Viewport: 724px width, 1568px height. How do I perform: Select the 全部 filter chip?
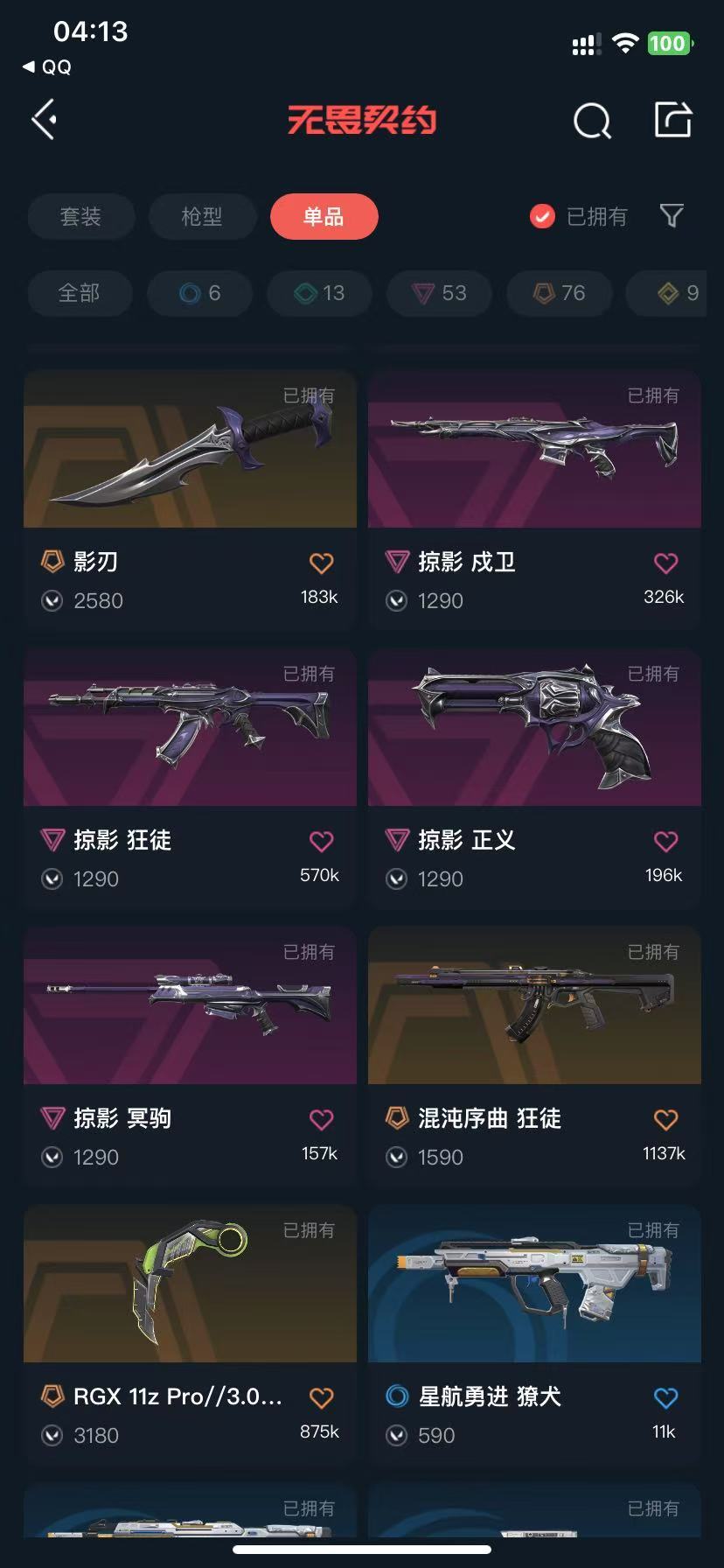click(x=80, y=292)
